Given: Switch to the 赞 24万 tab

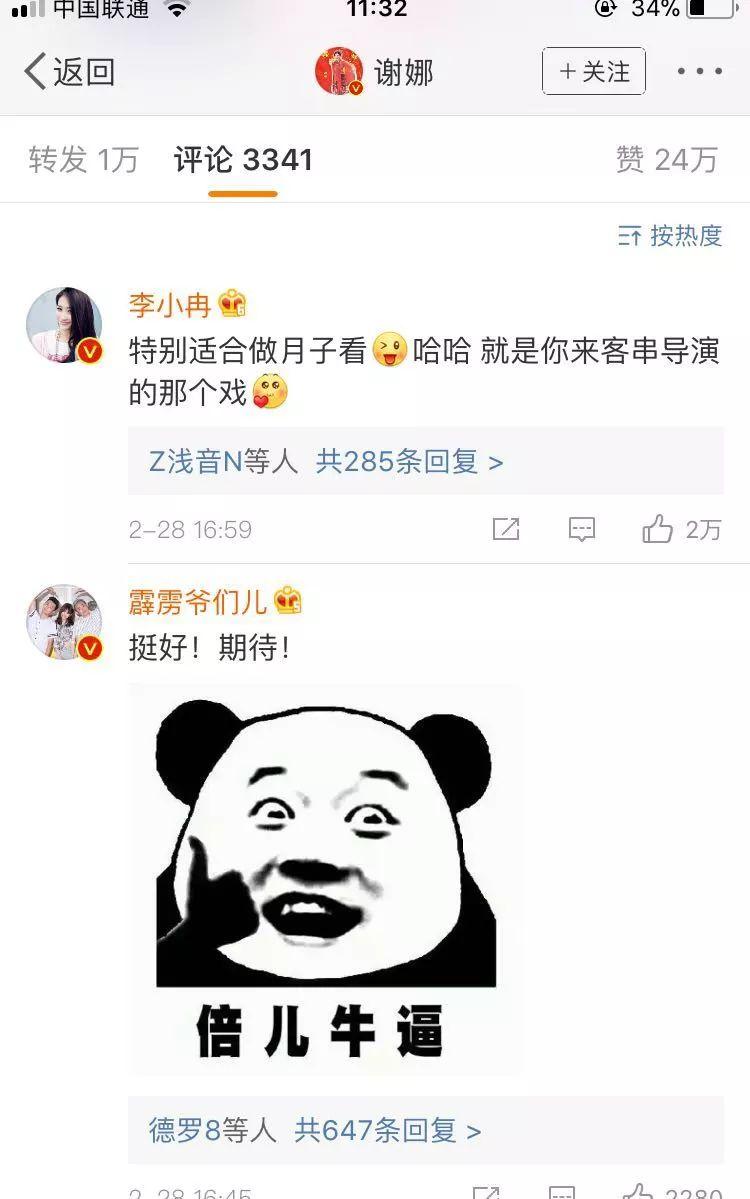Looking at the screenshot, I should tap(666, 158).
